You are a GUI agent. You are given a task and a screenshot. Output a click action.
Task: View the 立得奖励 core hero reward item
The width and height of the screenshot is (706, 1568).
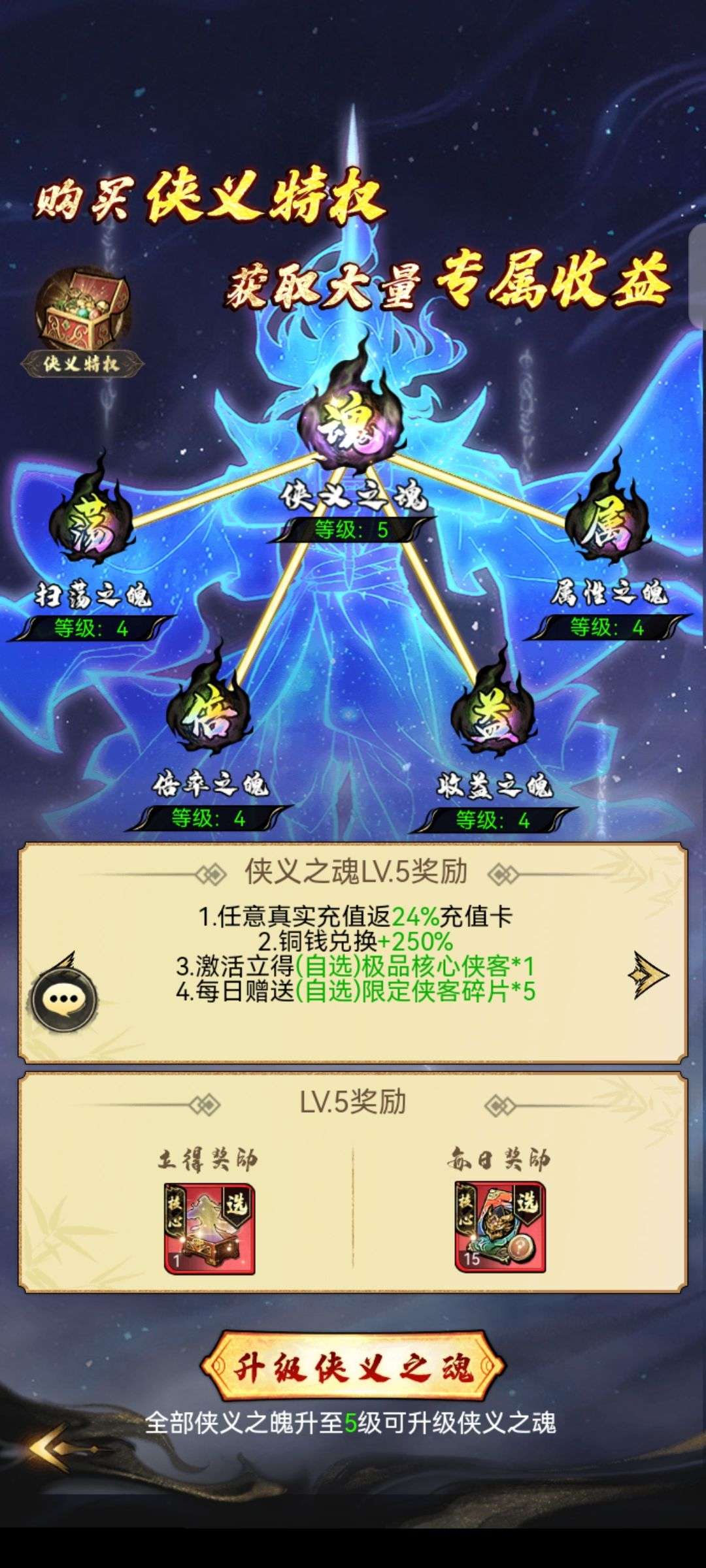tap(209, 1228)
